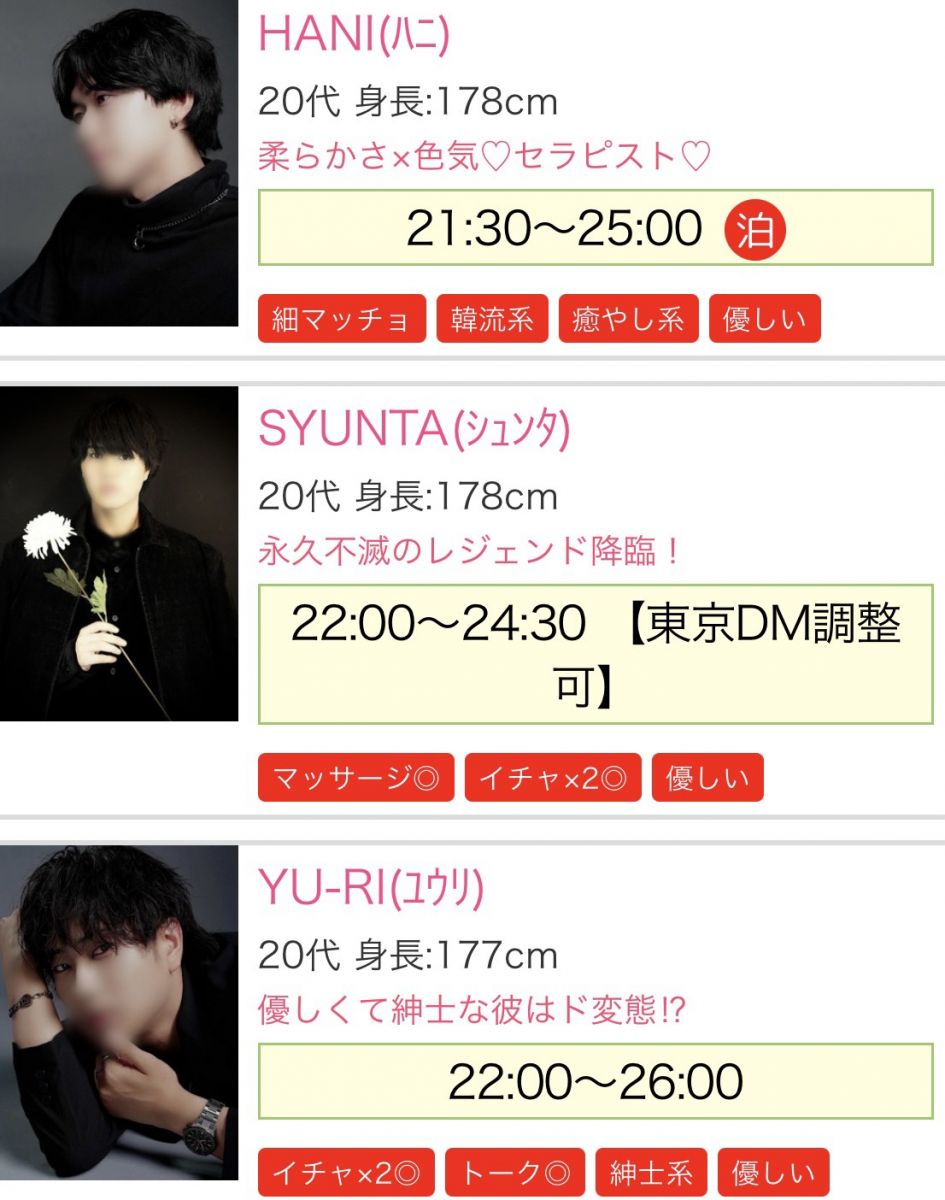Tap the トーク◎ tag
Viewport: 945px width, 1200px height.
tap(515, 1172)
